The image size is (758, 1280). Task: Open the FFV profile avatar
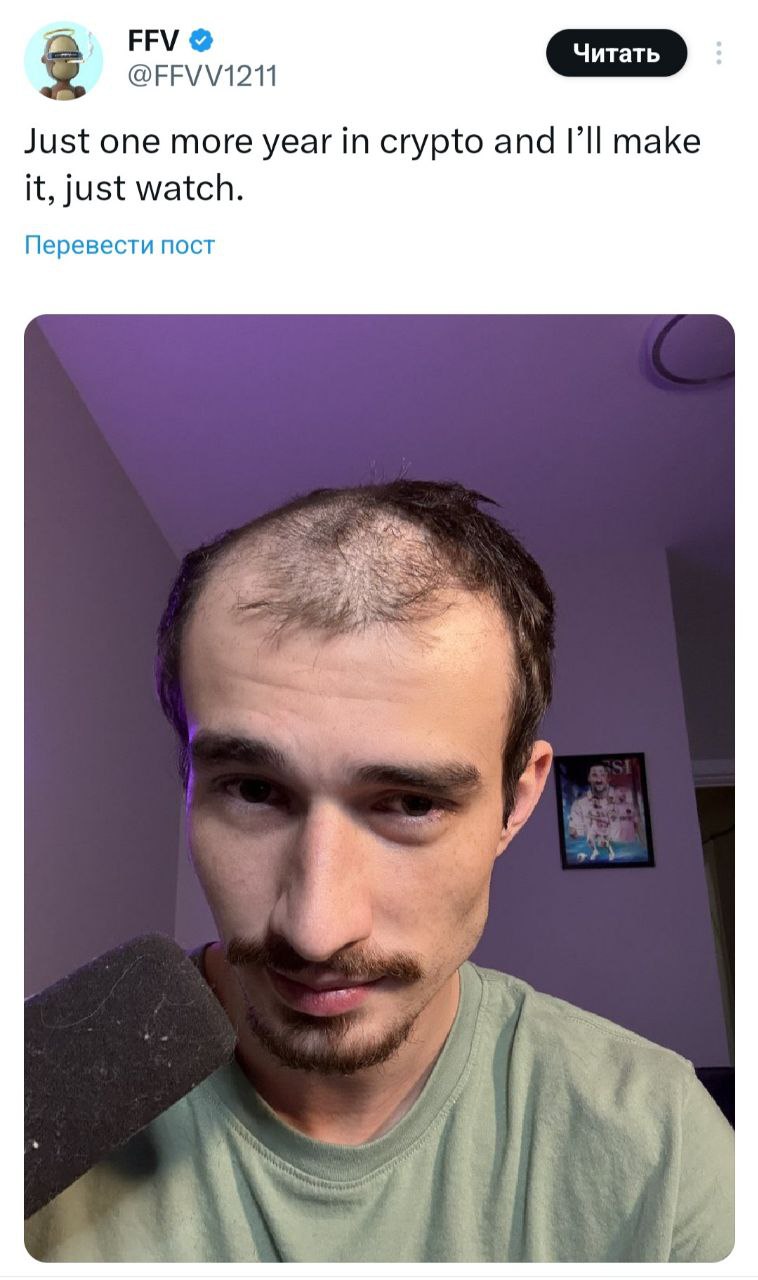pos(63,60)
